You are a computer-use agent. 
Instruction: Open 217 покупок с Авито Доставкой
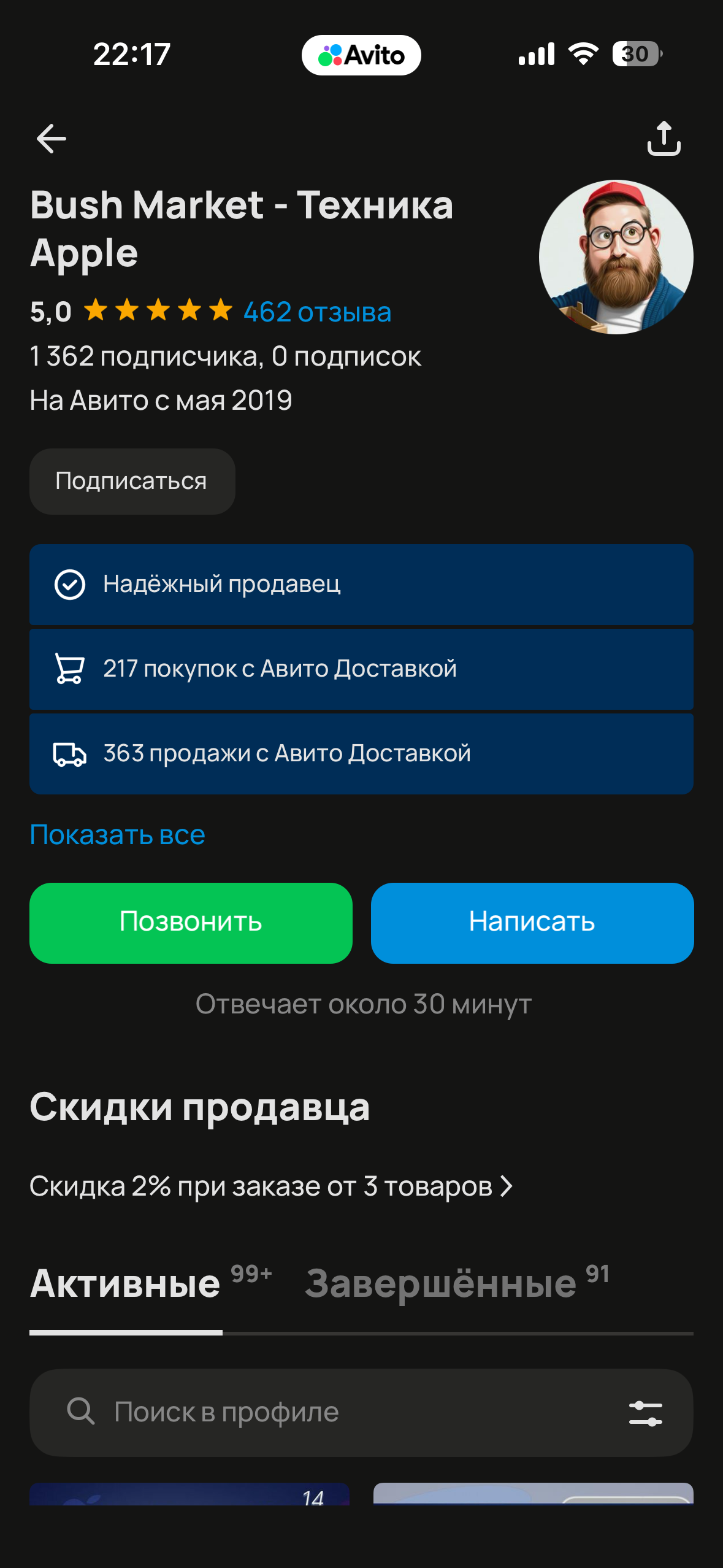[x=361, y=669]
